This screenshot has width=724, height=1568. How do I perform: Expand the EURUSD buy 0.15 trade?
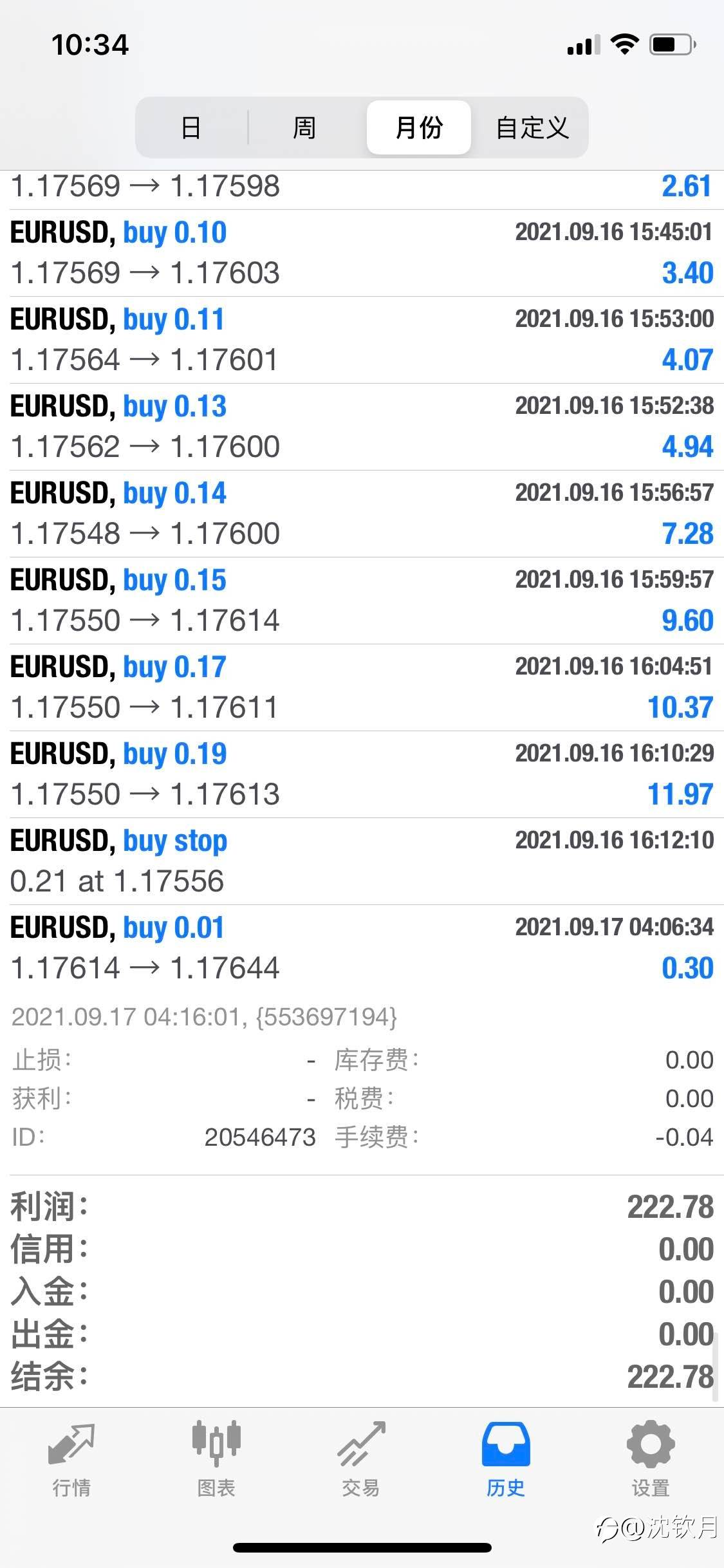coord(362,601)
